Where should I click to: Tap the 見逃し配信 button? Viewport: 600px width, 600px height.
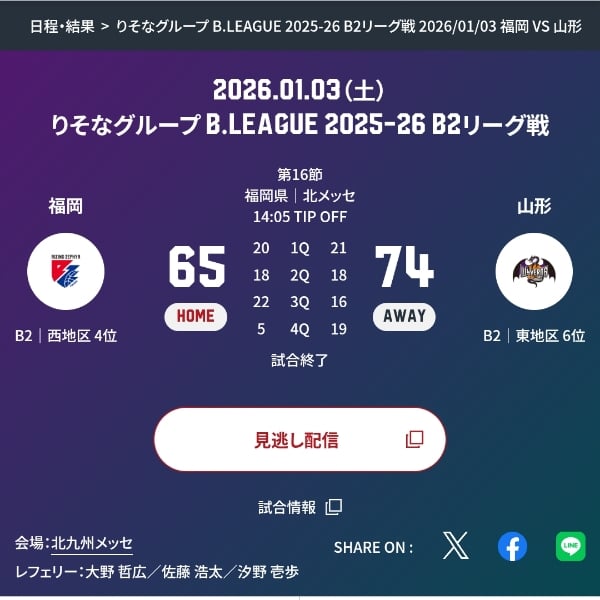[299, 440]
